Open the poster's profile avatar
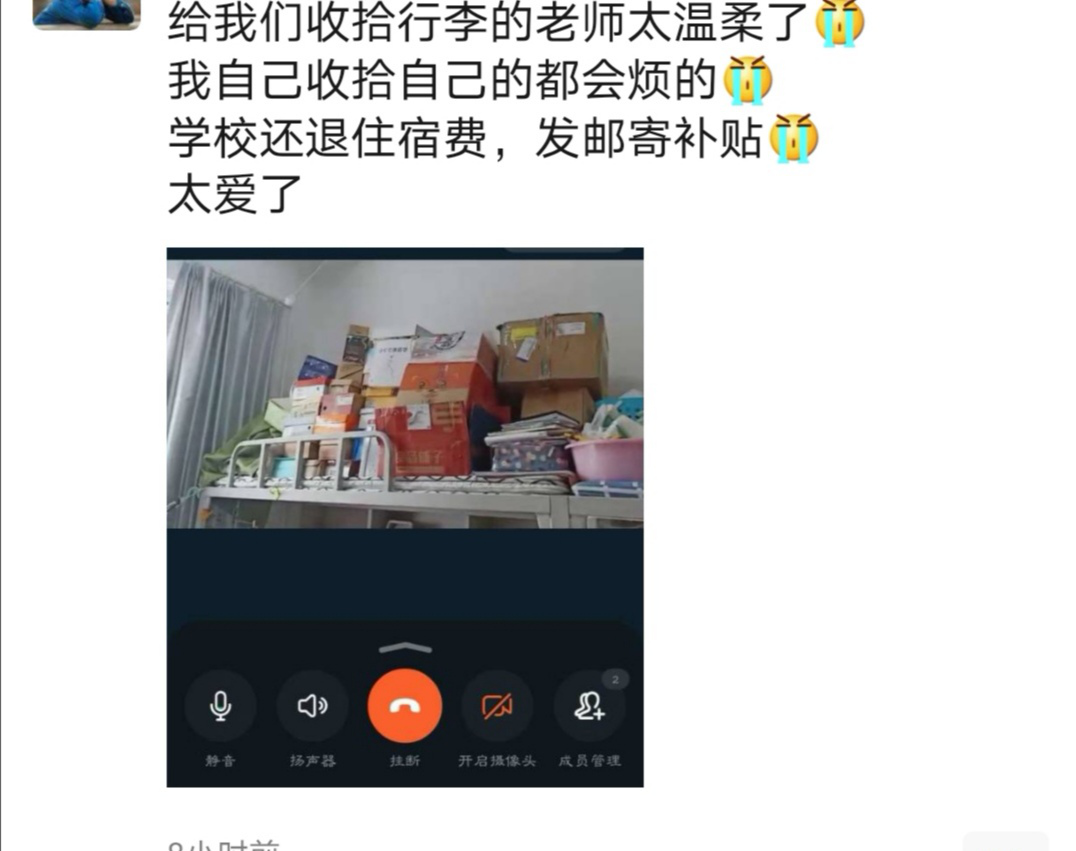1076x851 pixels. coord(86,13)
